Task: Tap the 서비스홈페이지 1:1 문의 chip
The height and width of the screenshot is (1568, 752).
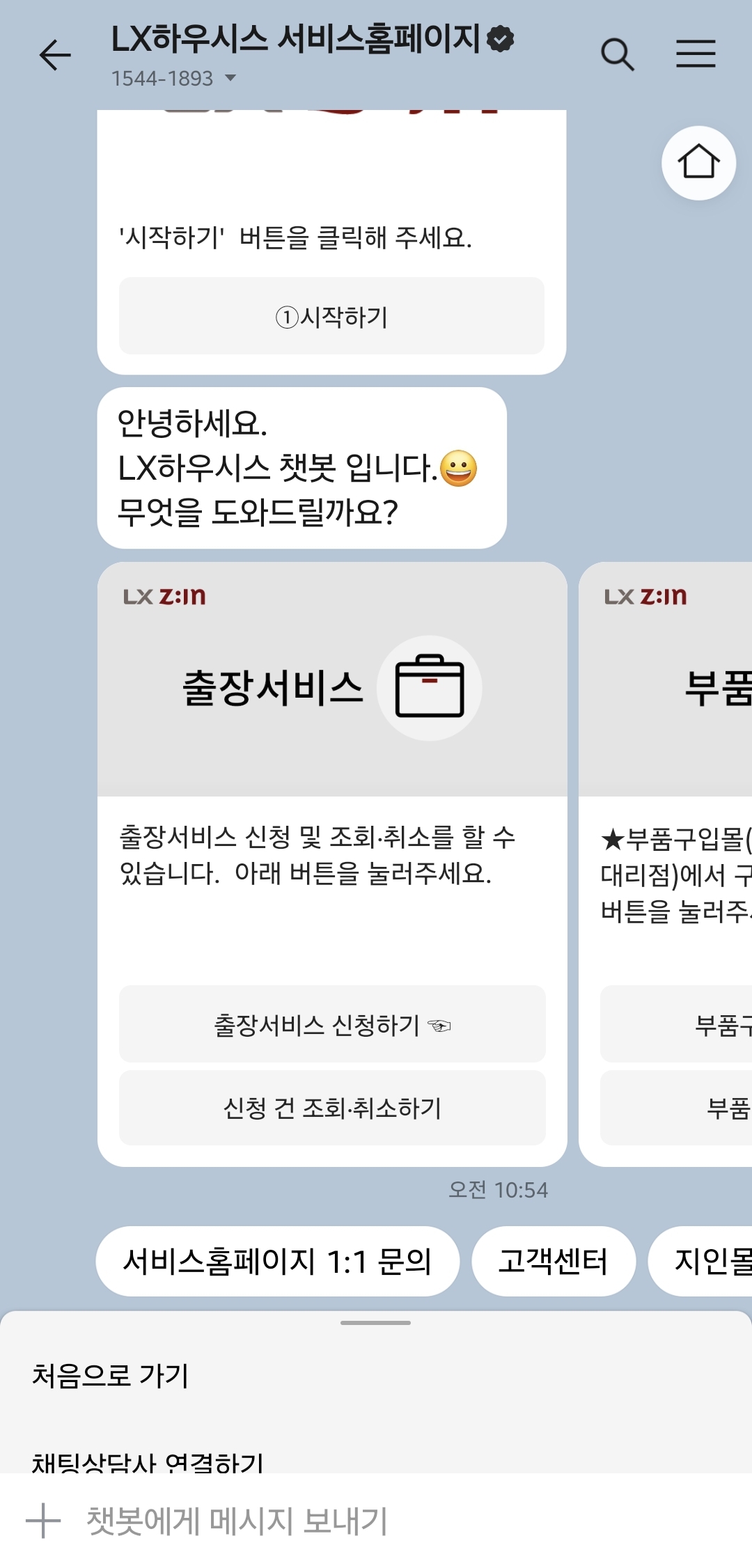Action: point(277,1262)
